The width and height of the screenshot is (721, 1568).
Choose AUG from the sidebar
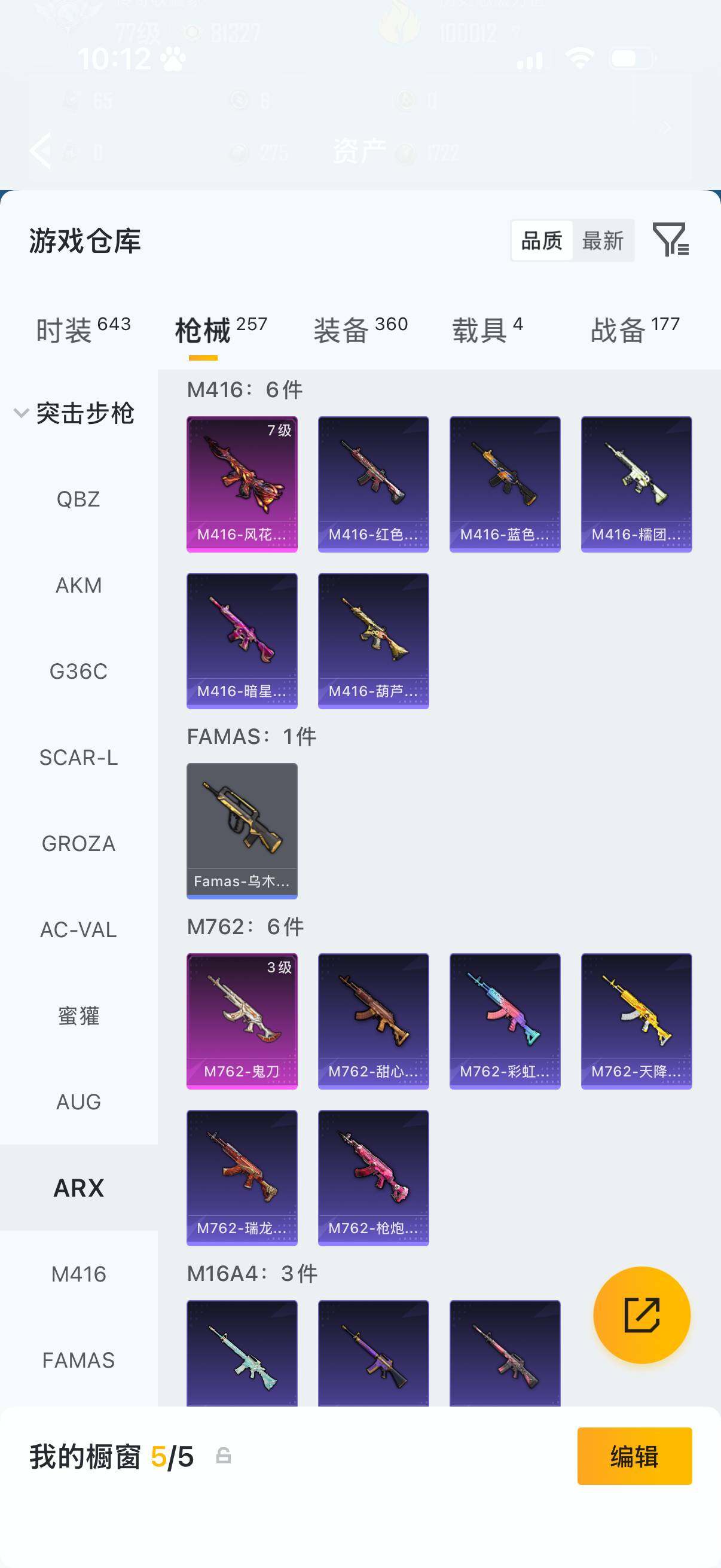pyautogui.click(x=78, y=1102)
